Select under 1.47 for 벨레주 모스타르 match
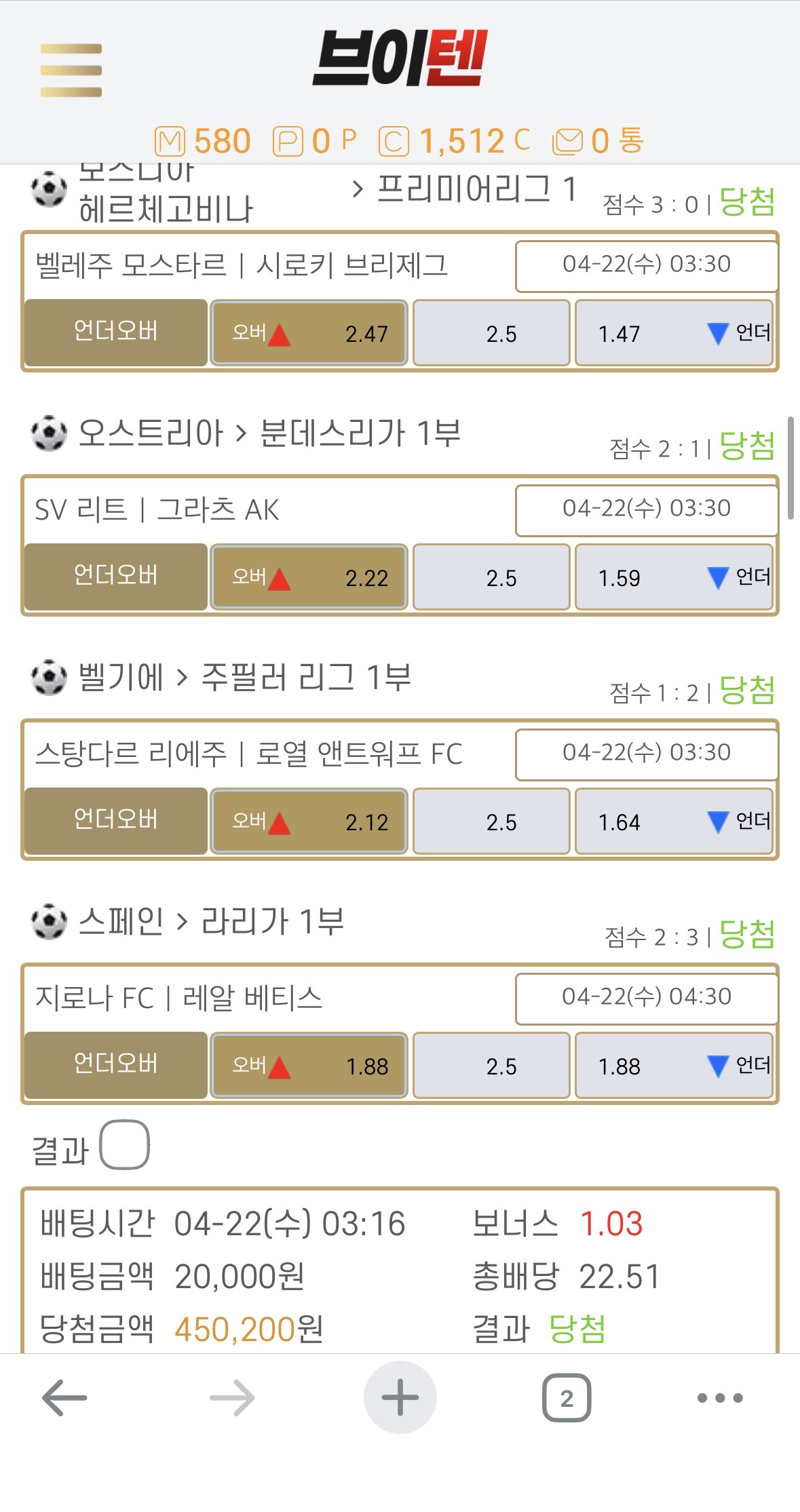The height and width of the screenshot is (1512, 800). [674, 333]
